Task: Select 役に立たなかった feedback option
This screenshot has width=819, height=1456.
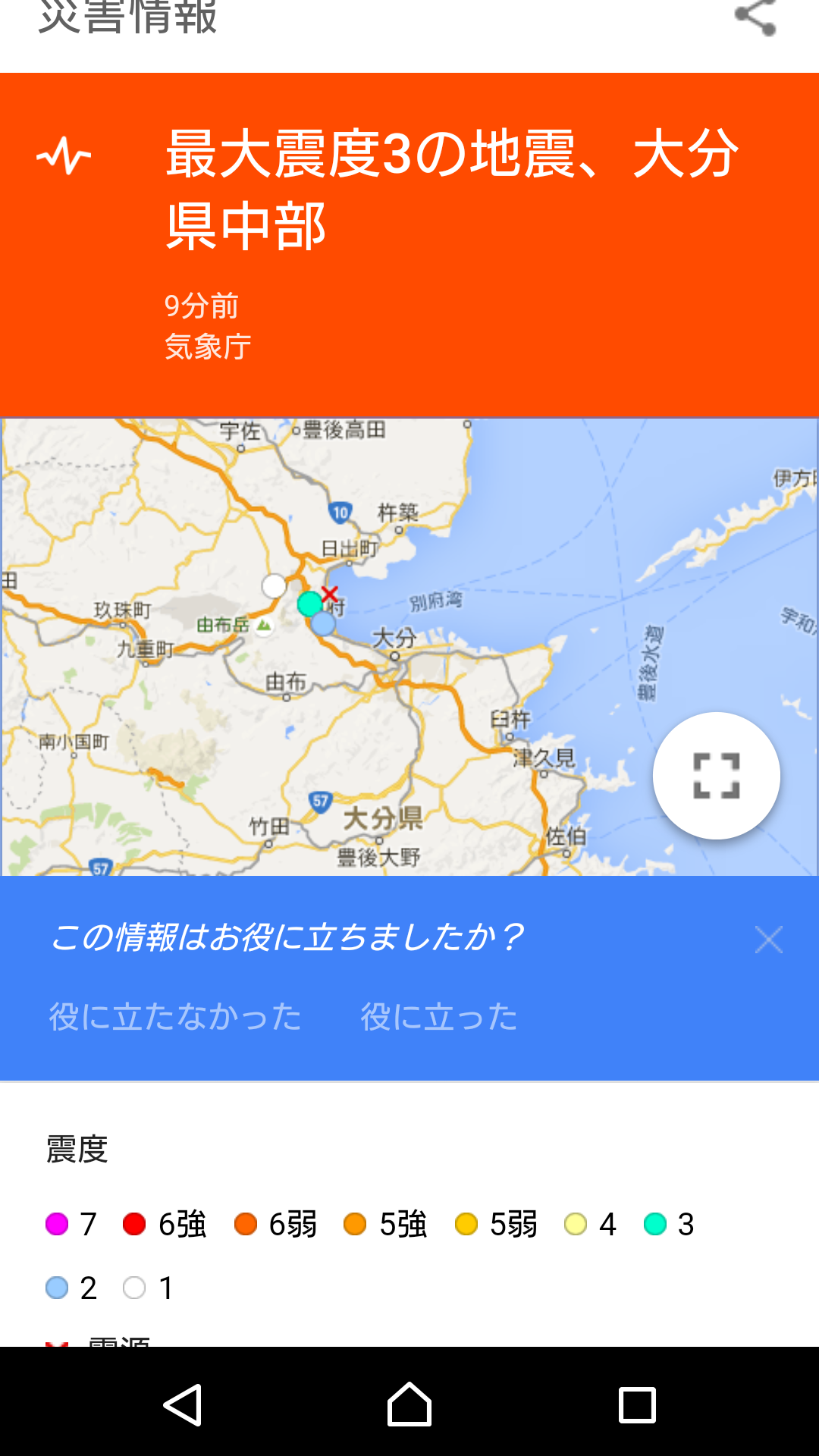Action: 175,1017
